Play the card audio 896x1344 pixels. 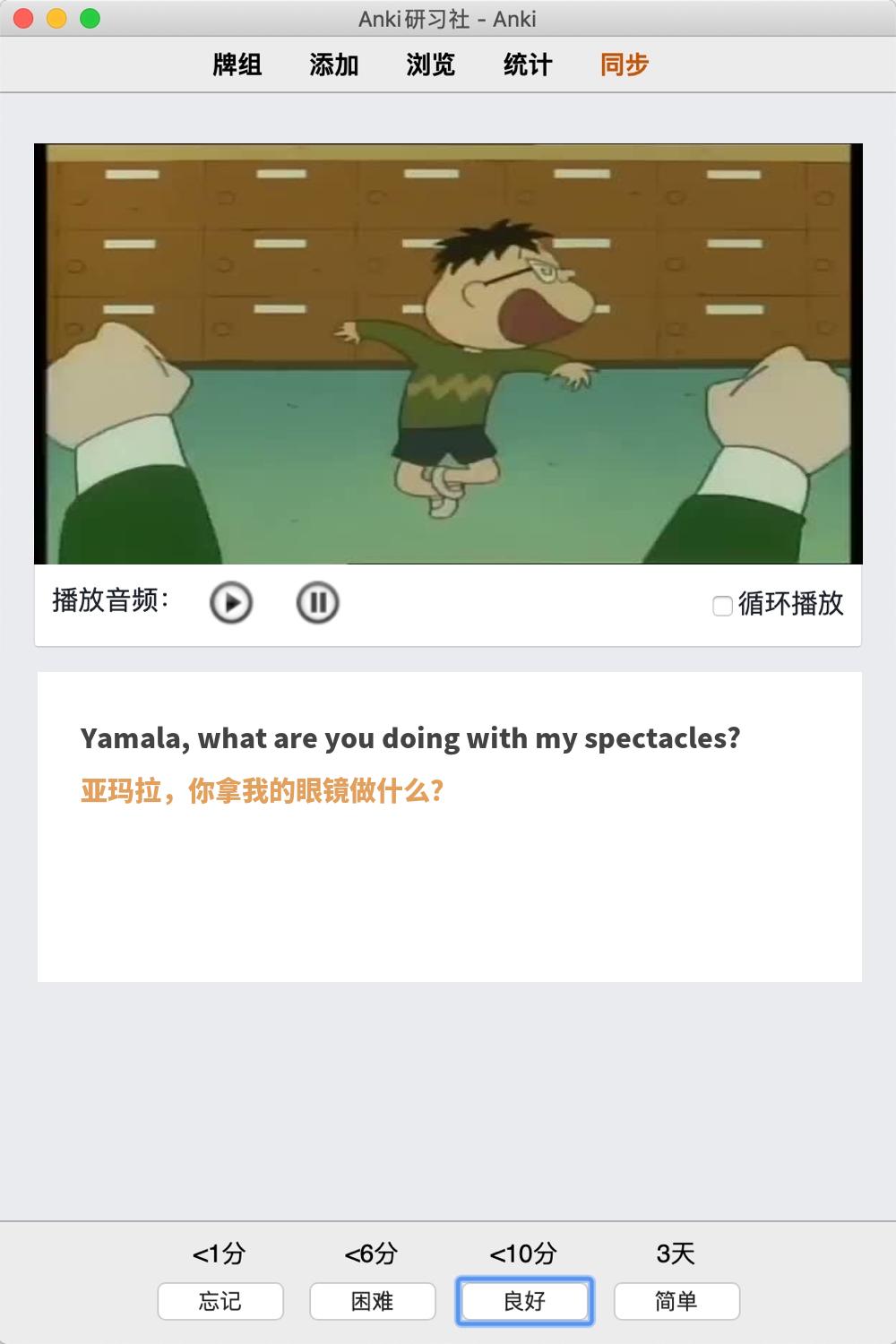pyautogui.click(x=231, y=603)
